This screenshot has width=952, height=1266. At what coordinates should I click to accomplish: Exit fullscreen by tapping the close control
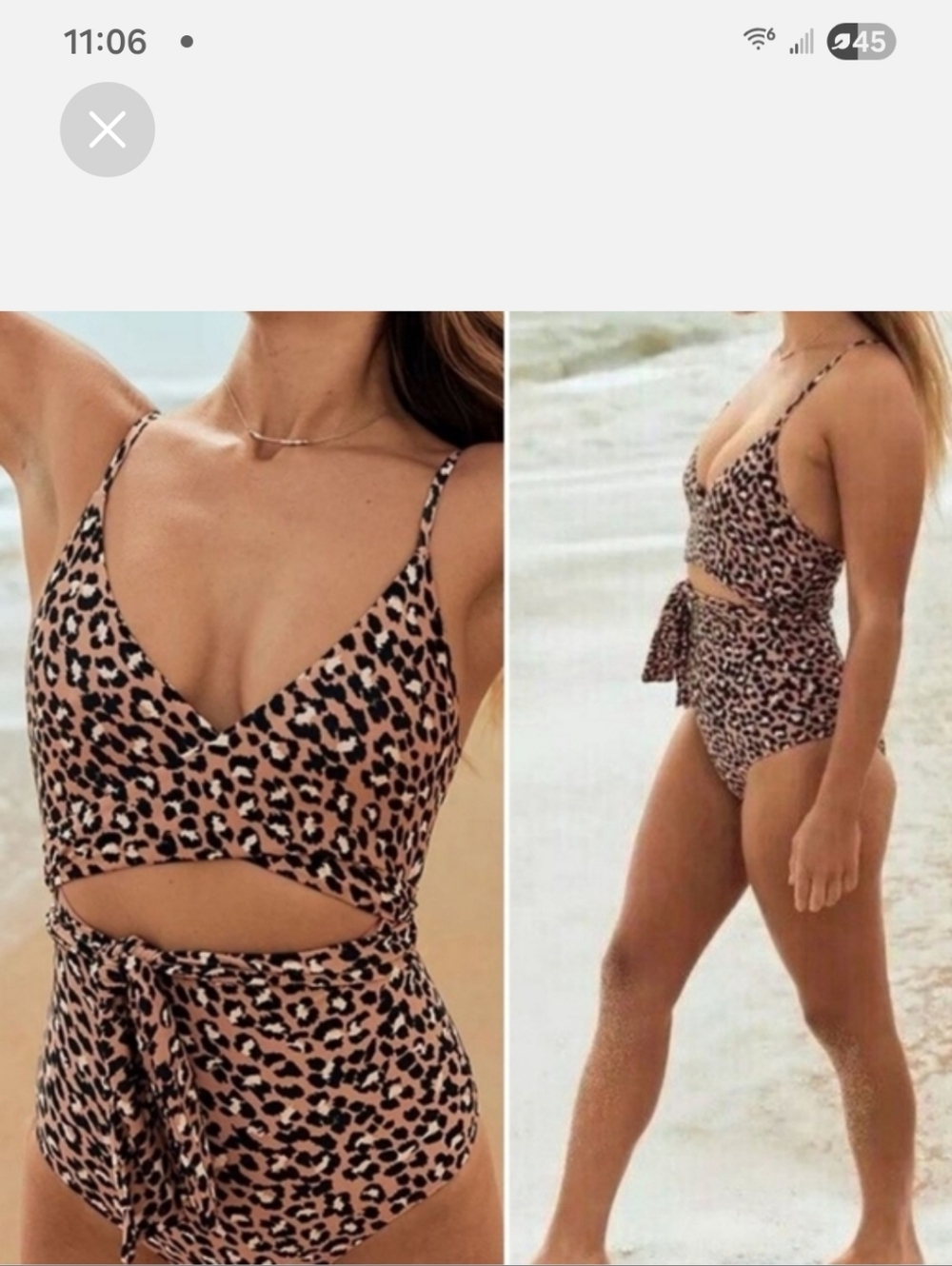[x=108, y=129]
